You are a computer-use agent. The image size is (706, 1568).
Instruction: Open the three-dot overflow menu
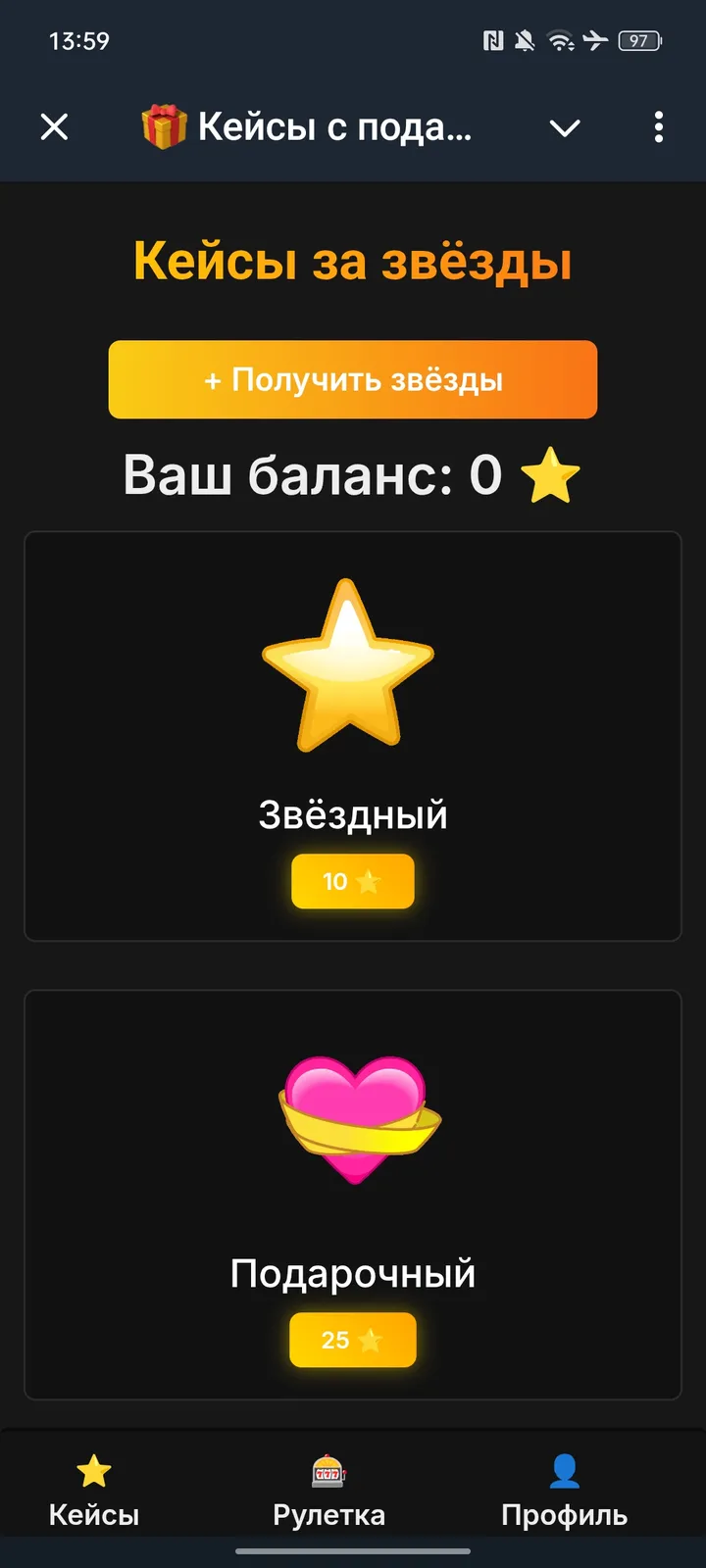[x=658, y=127]
